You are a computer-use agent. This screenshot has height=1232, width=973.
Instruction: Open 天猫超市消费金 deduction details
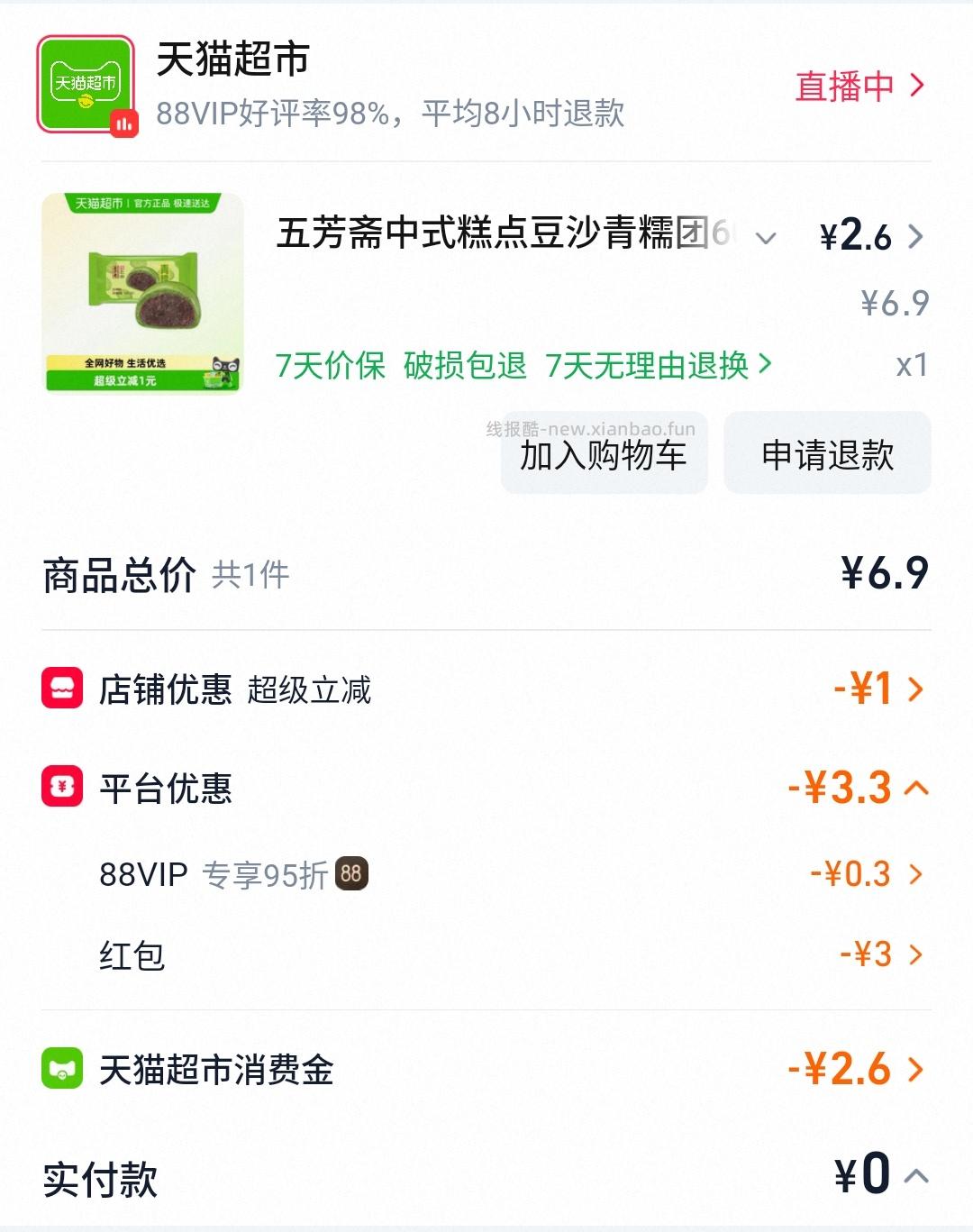[856, 1070]
